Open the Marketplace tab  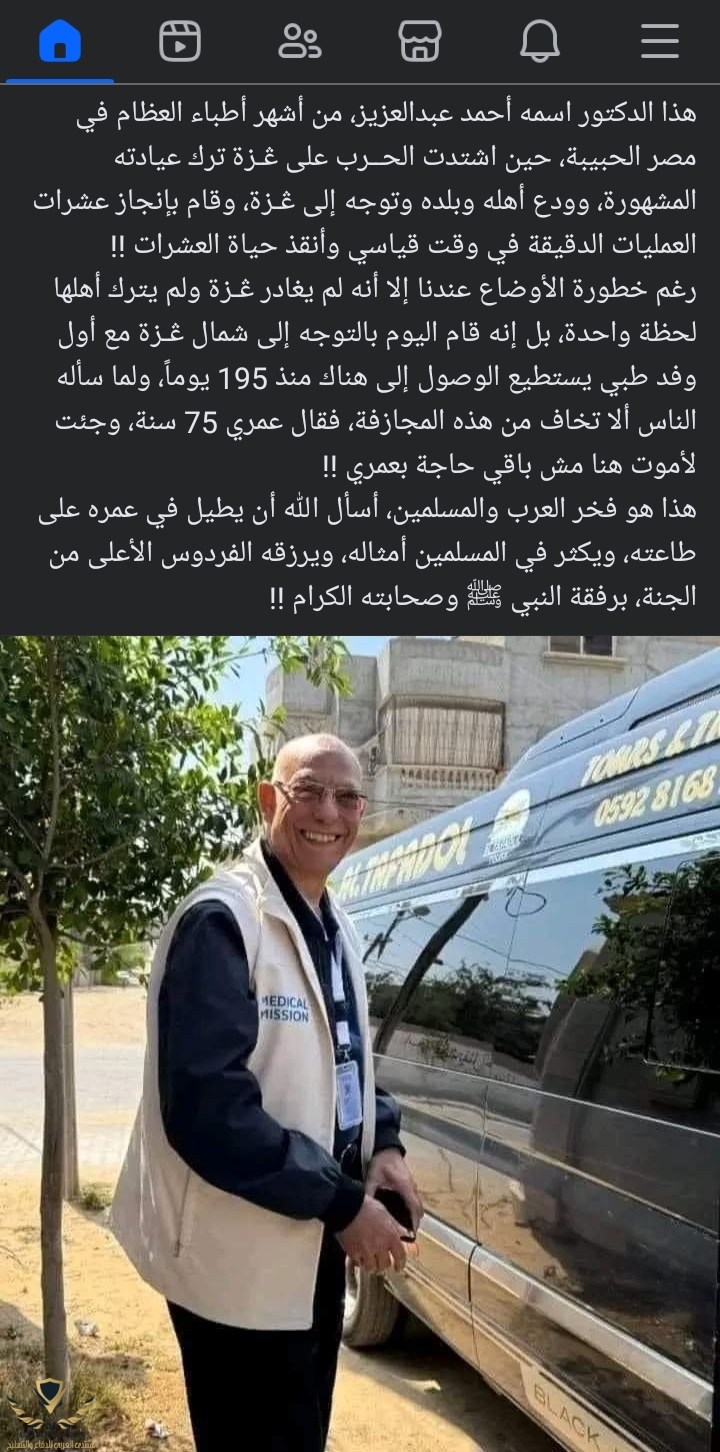pyautogui.click(x=420, y=42)
